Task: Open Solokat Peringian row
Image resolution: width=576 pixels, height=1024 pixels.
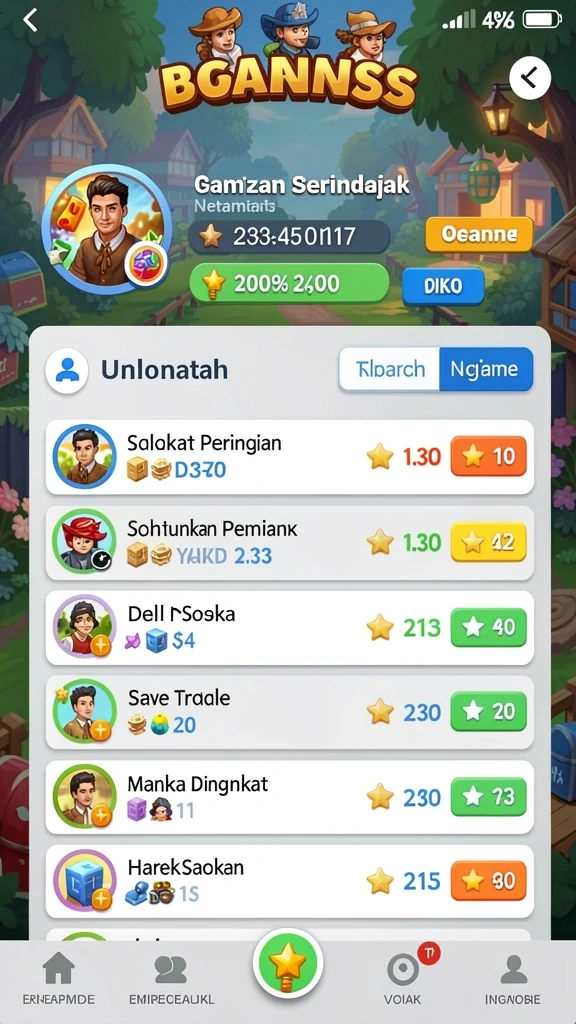Action: pos(289,456)
